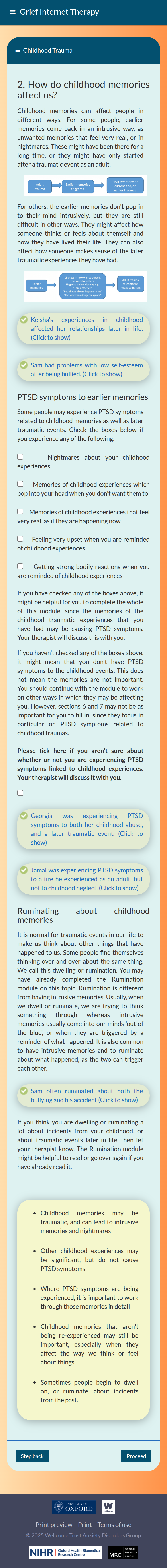Check feeling very upset when reminded box
Image resolution: width=167 pixels, height=1568 pixels.
pos(20,539)
